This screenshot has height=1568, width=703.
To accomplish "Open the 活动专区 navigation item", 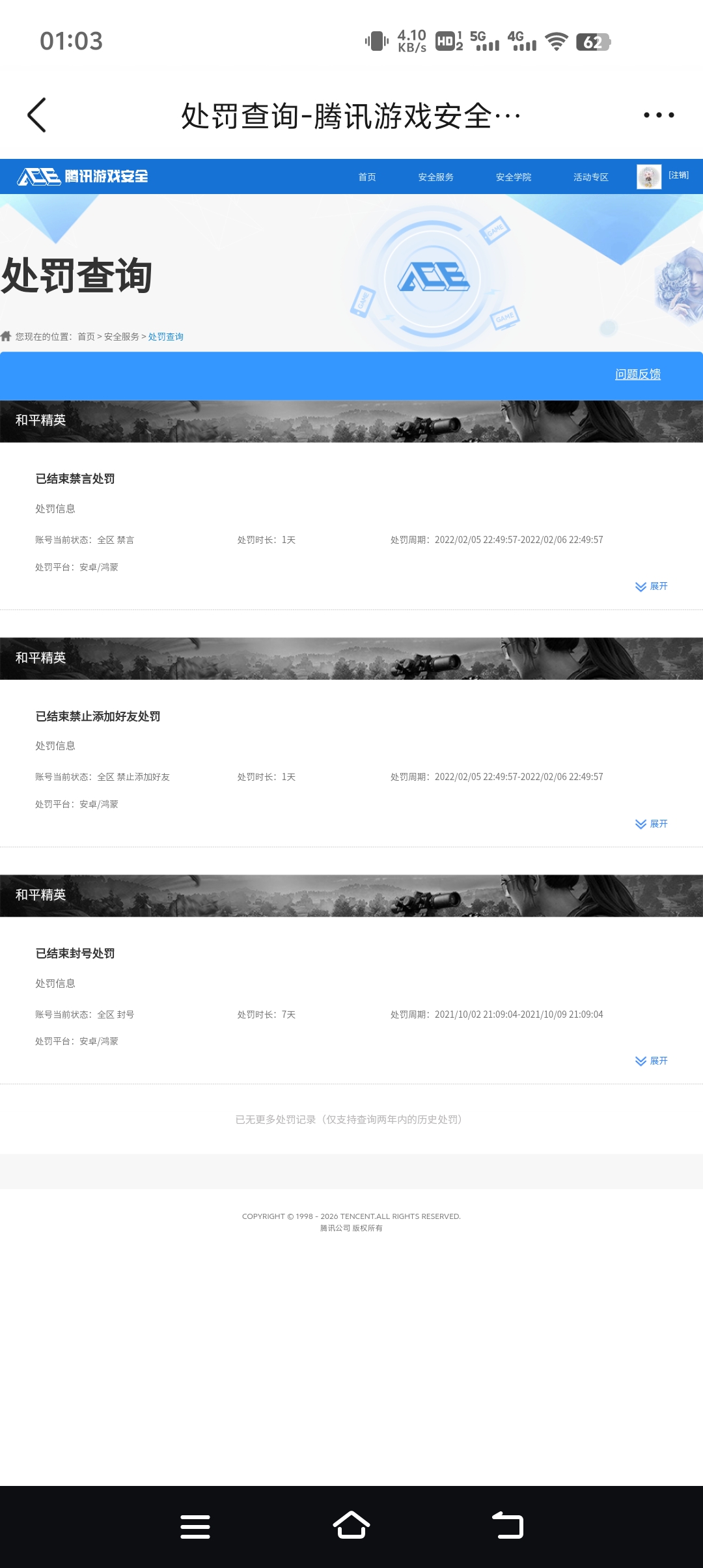I will click(x=590, y=177).
